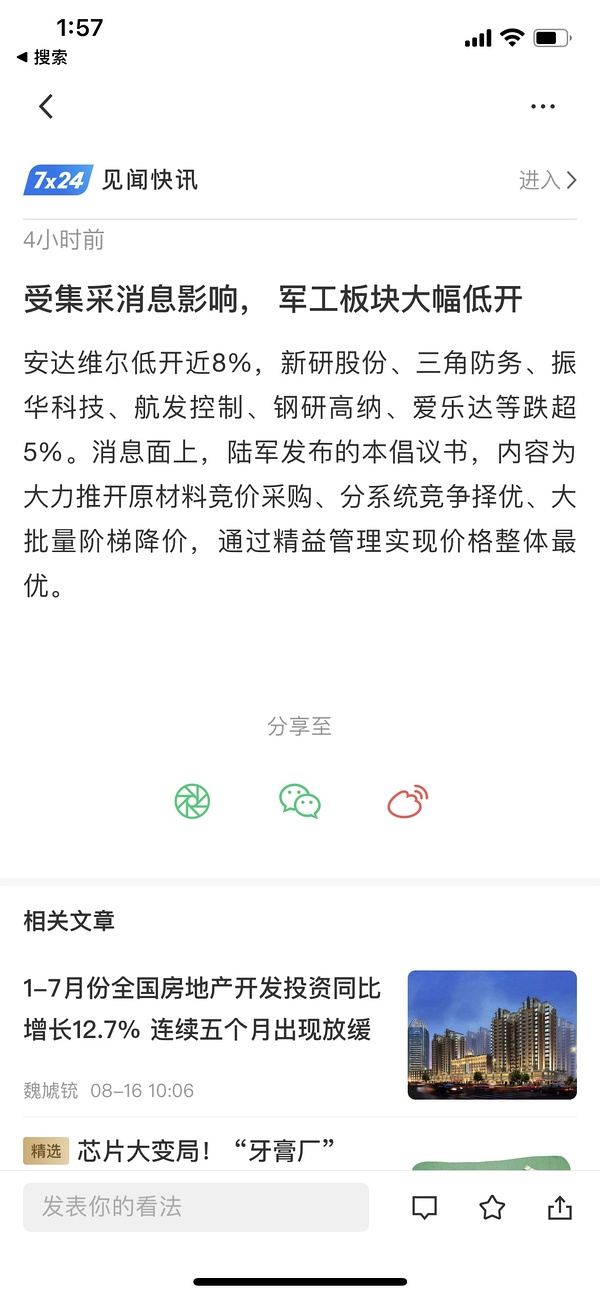View comments via the speech bubble icon
This screenshot has width=600, height=1298.
pos(425,1208)
